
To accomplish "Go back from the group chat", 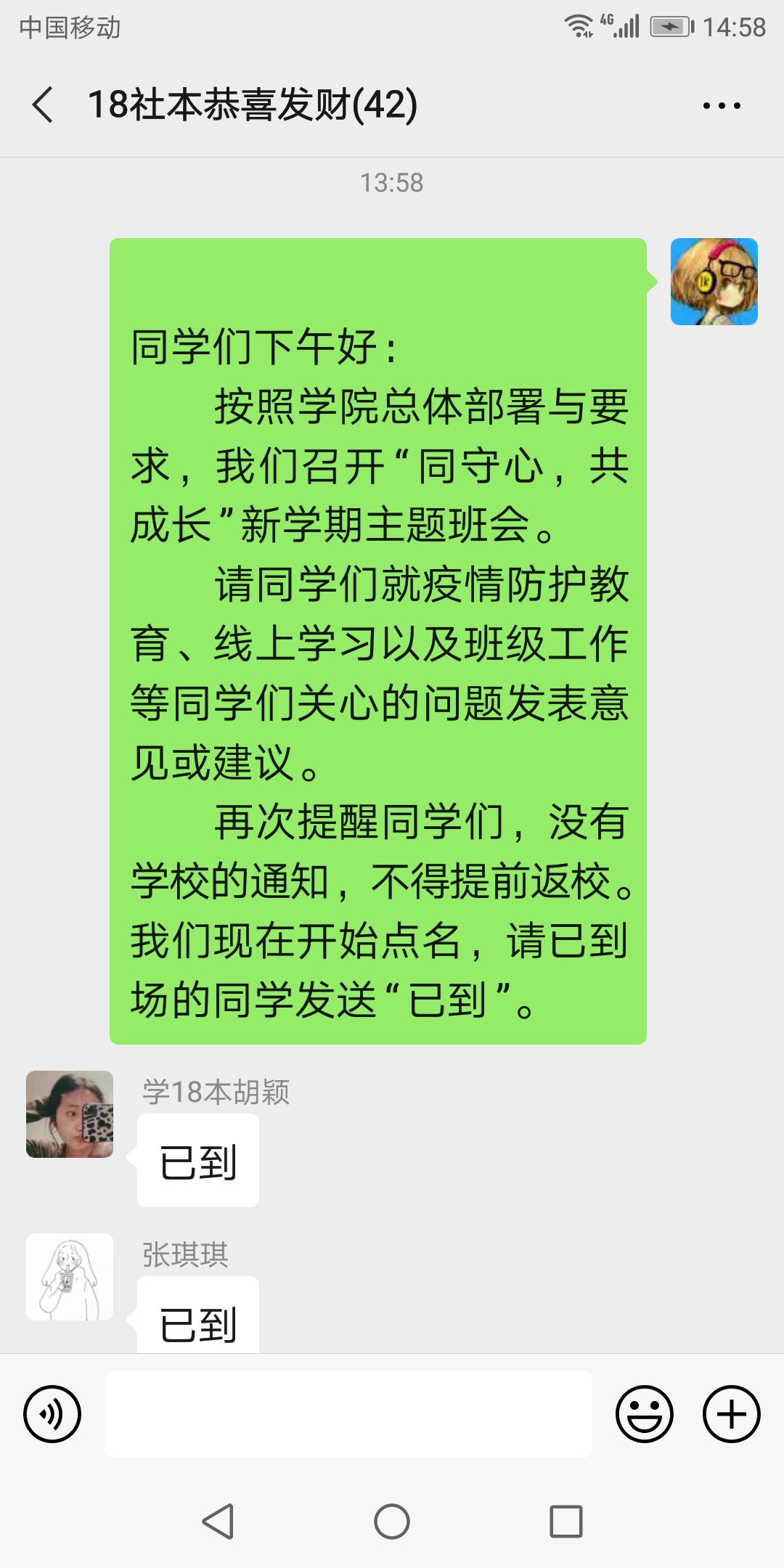I will (x=44, y=105).
